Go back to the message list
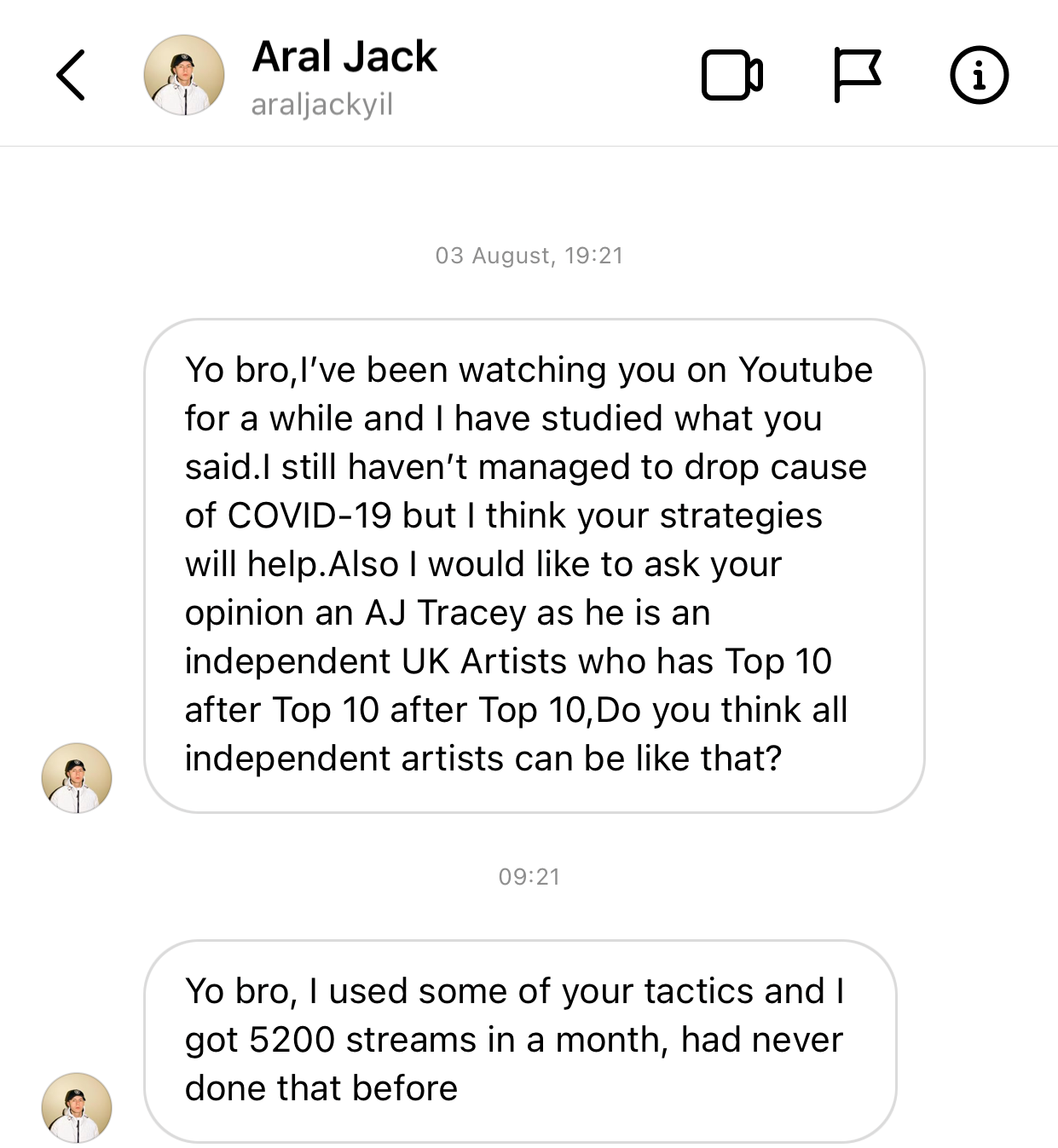Screen dimensions: 1058x1148 tap(72, 75)
